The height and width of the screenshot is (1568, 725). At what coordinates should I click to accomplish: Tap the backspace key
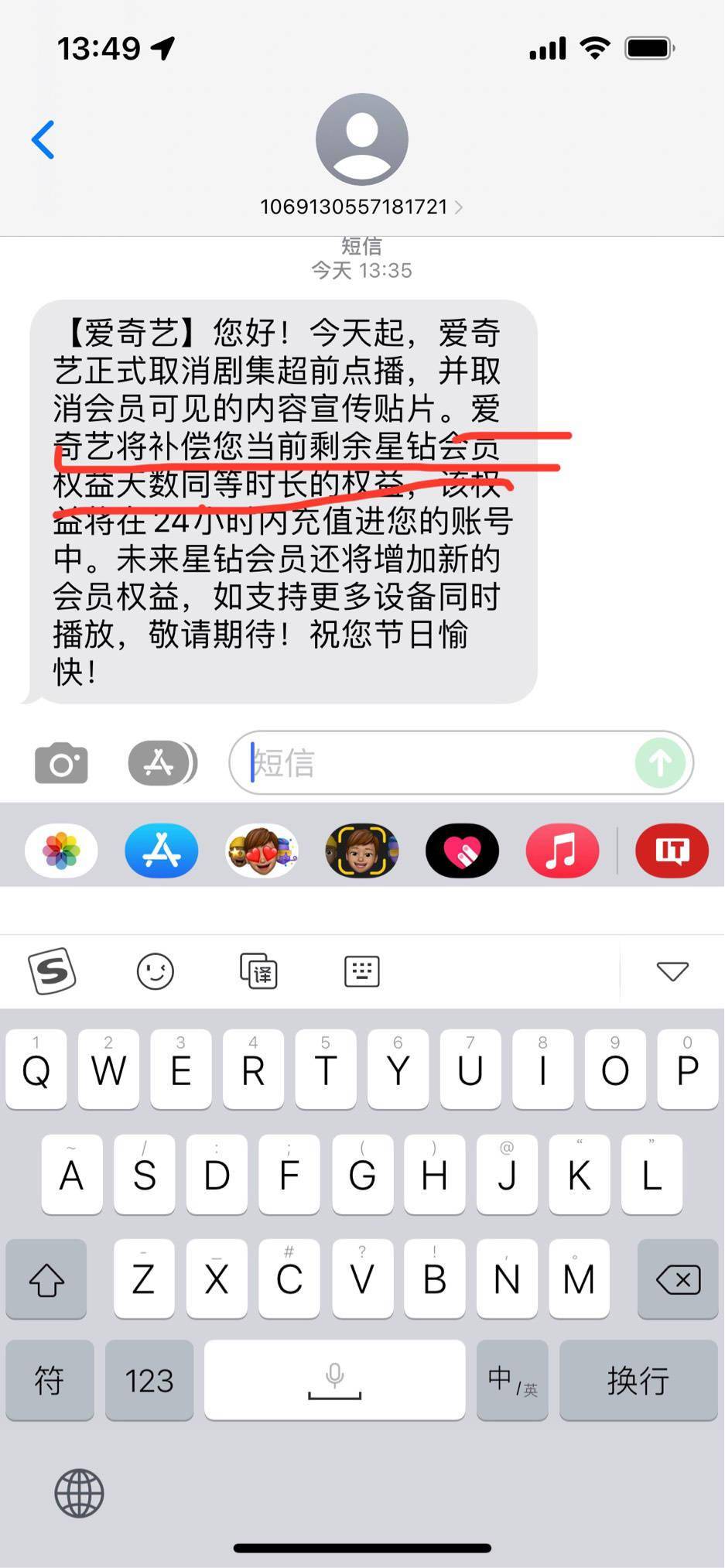tap(678, 1279)
